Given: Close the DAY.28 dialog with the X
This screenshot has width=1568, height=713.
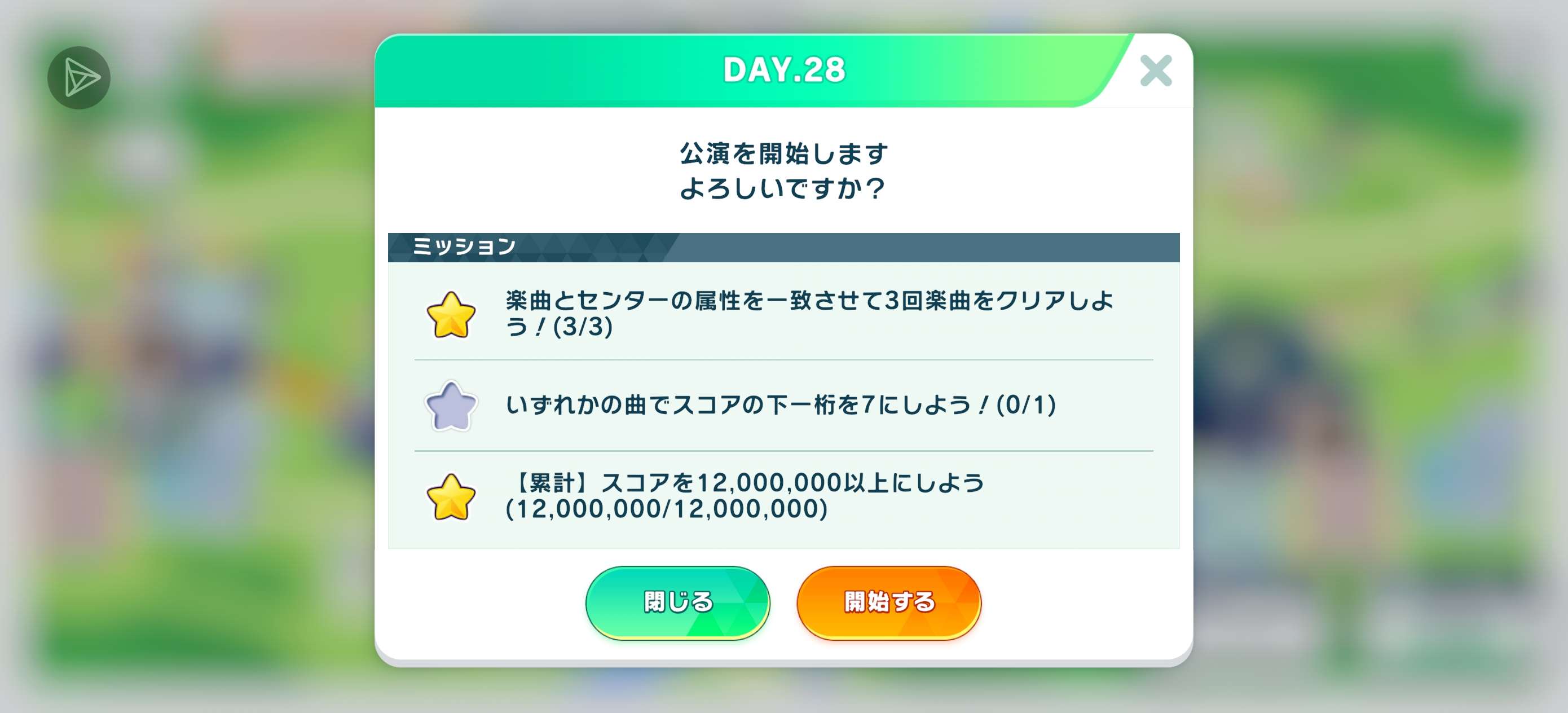Looking at the screenshot, I should 1155,71.
